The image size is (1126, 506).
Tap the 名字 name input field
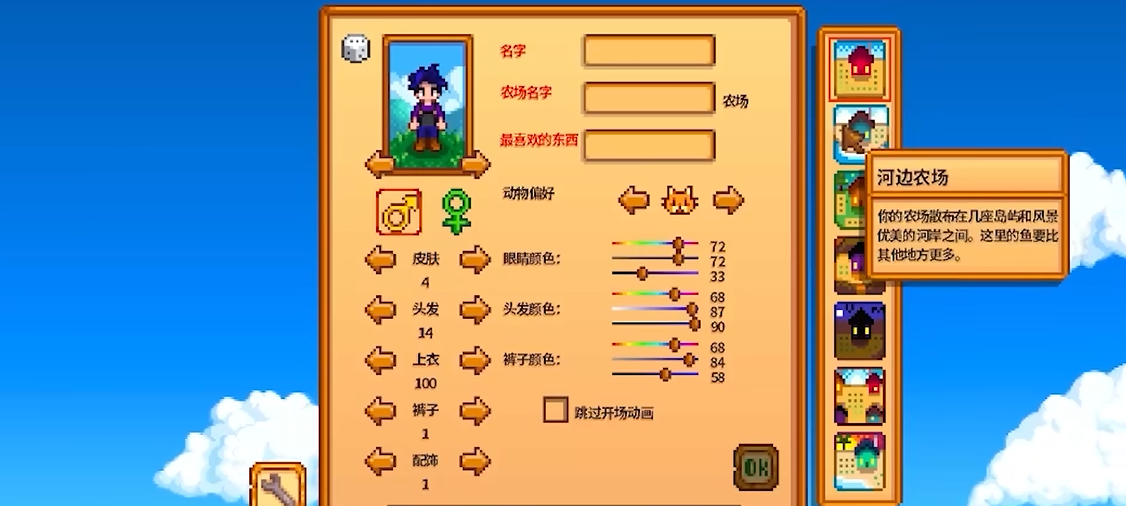pyautogui.click(x=649, y=50)
